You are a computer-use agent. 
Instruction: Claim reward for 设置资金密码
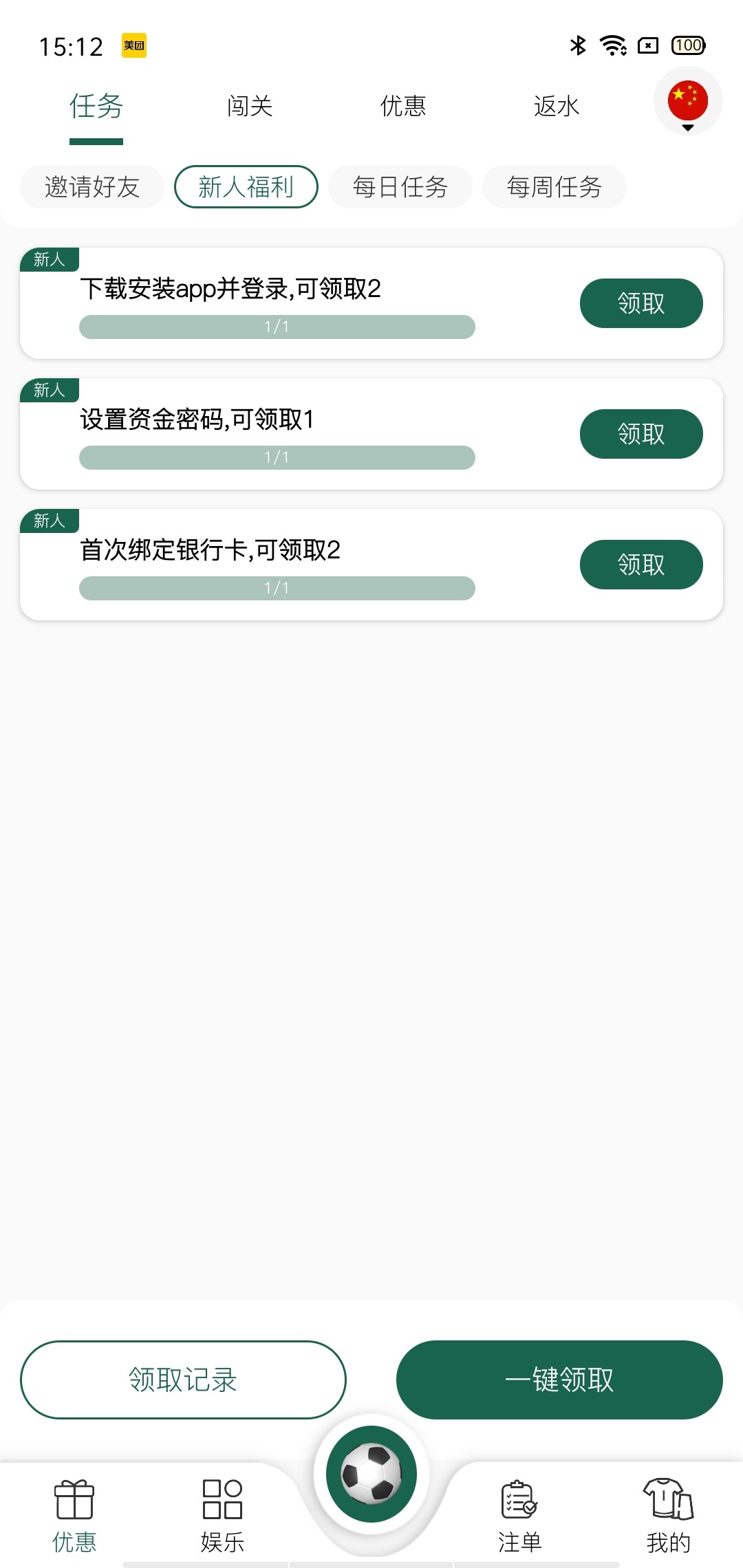pyautogui.click(x=641, y=434)
